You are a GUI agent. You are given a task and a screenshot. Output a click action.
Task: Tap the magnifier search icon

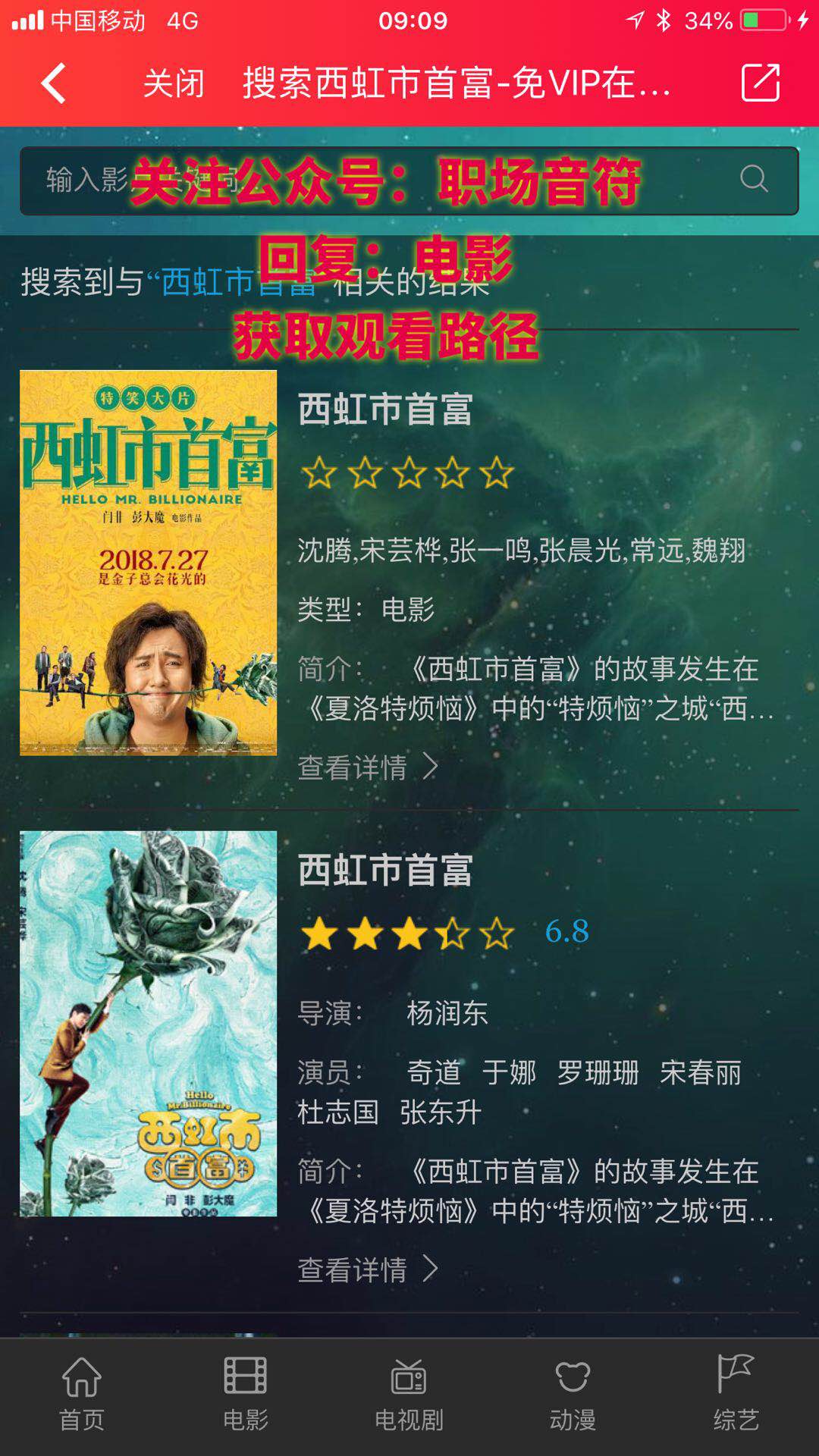(754, 180)
